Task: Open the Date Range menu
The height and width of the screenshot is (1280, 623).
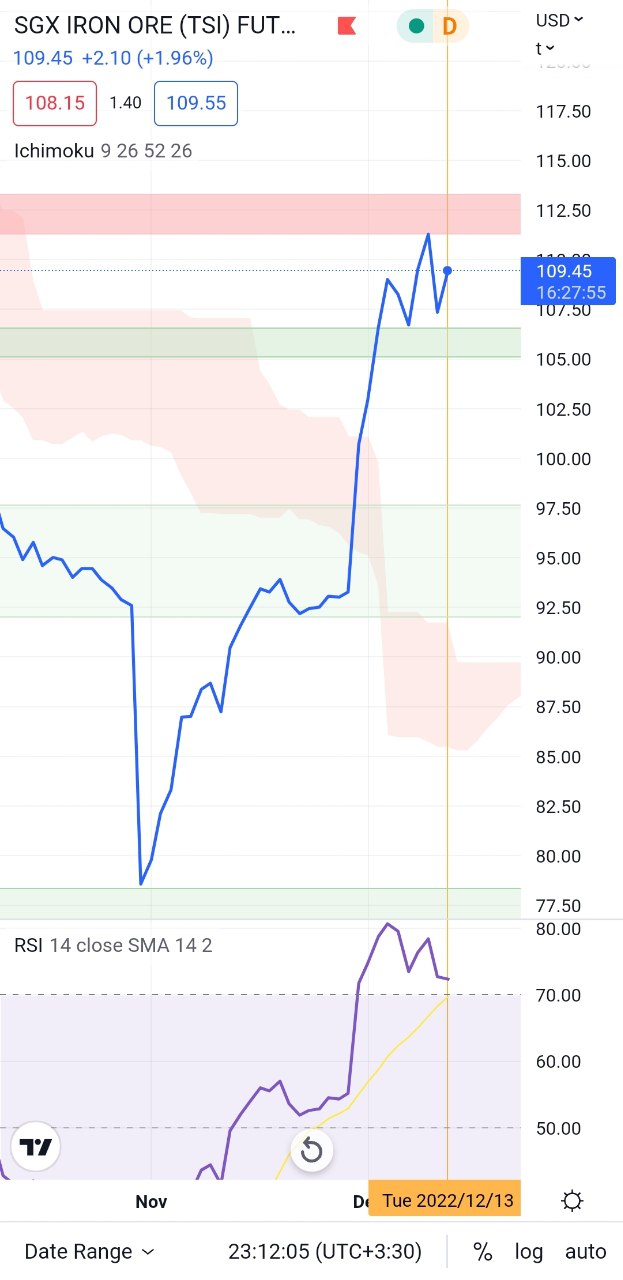Action: tap(89, 1251)
